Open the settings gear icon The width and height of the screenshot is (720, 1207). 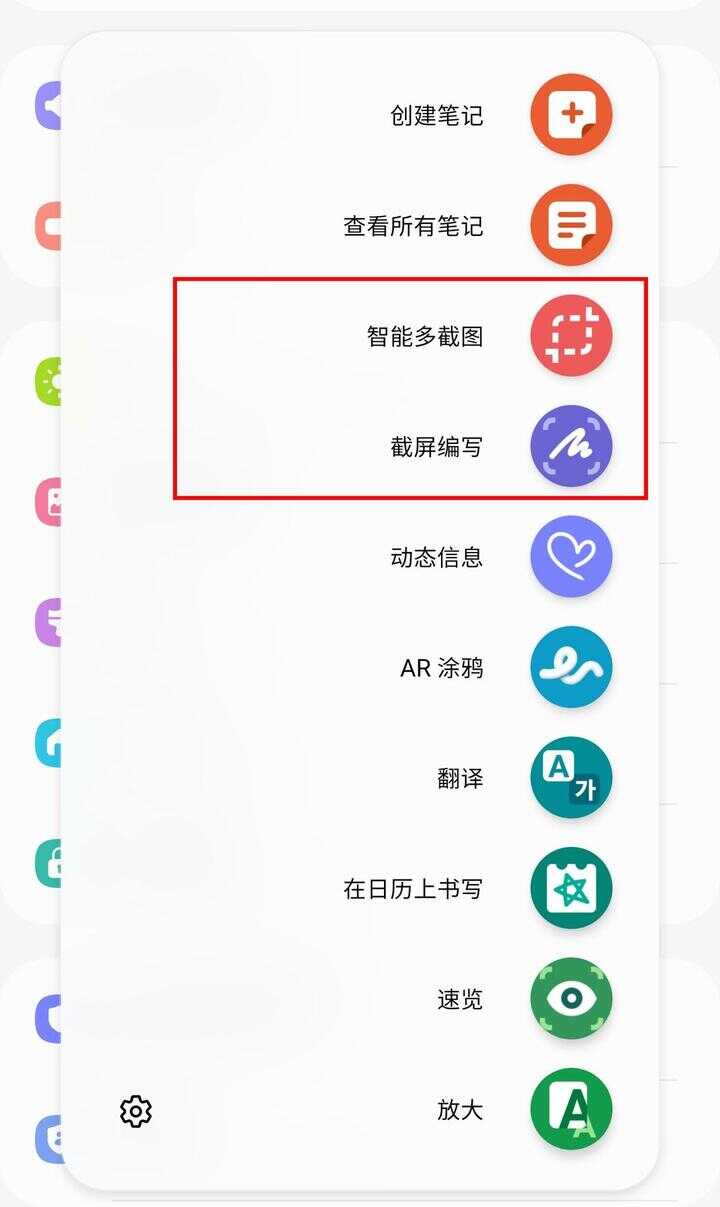click(136, 1111)
